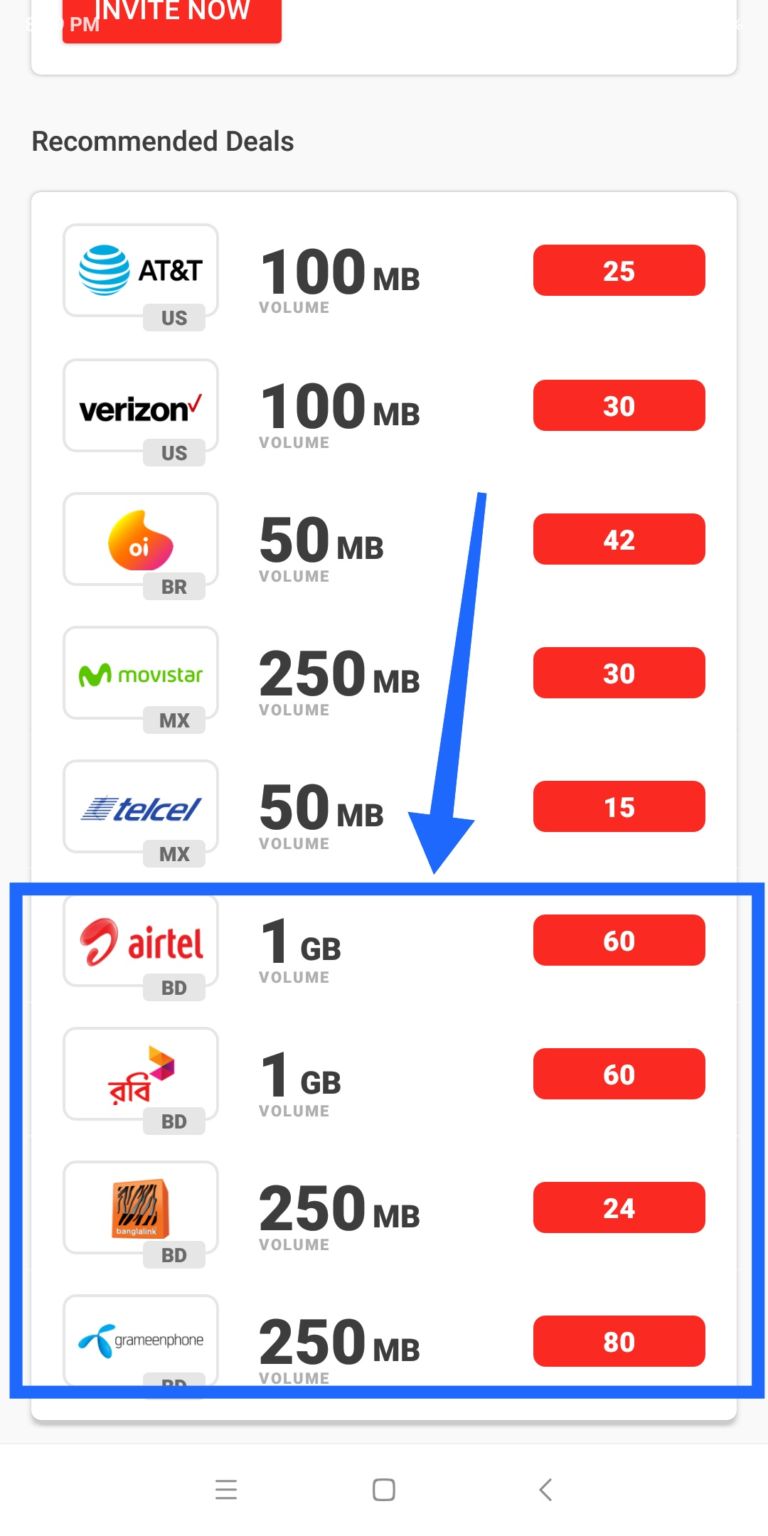Select the Robi 1 GB deal
This screenshot has width=768, height=1536.
618,1074
